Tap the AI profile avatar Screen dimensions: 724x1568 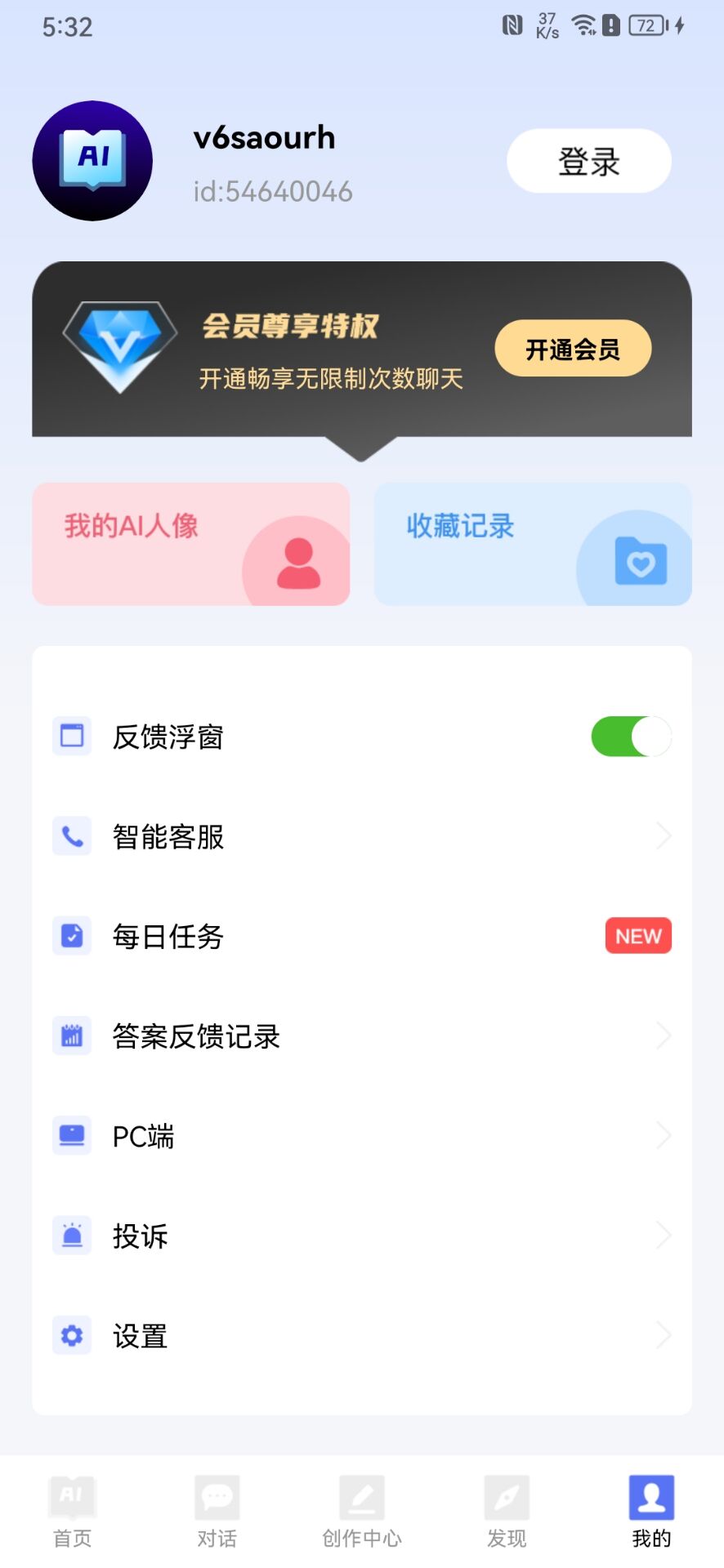[92, 161]
